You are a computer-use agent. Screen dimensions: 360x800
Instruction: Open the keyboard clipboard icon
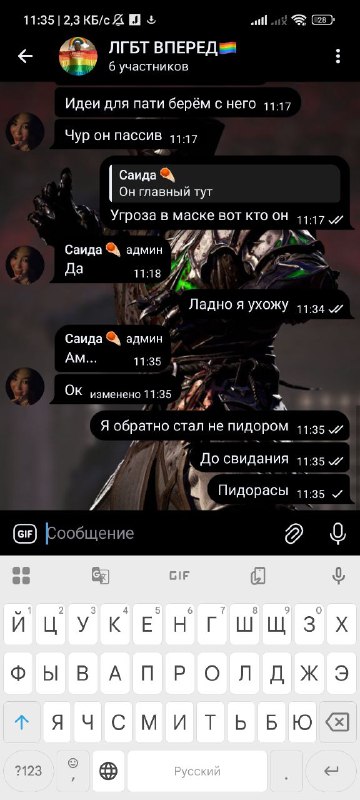tap(259, 576)
